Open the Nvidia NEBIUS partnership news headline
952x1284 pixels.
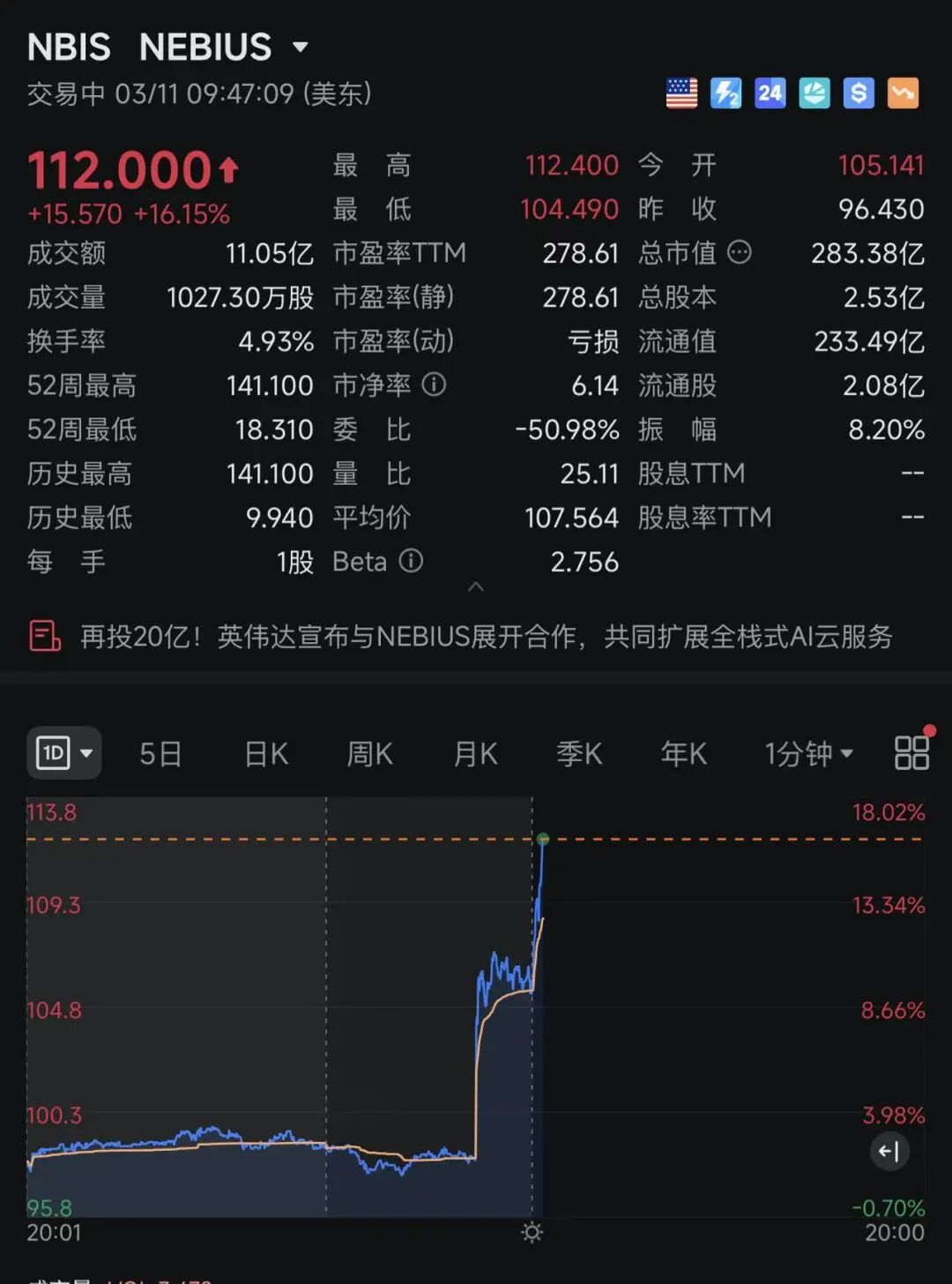tap(486, 636)
